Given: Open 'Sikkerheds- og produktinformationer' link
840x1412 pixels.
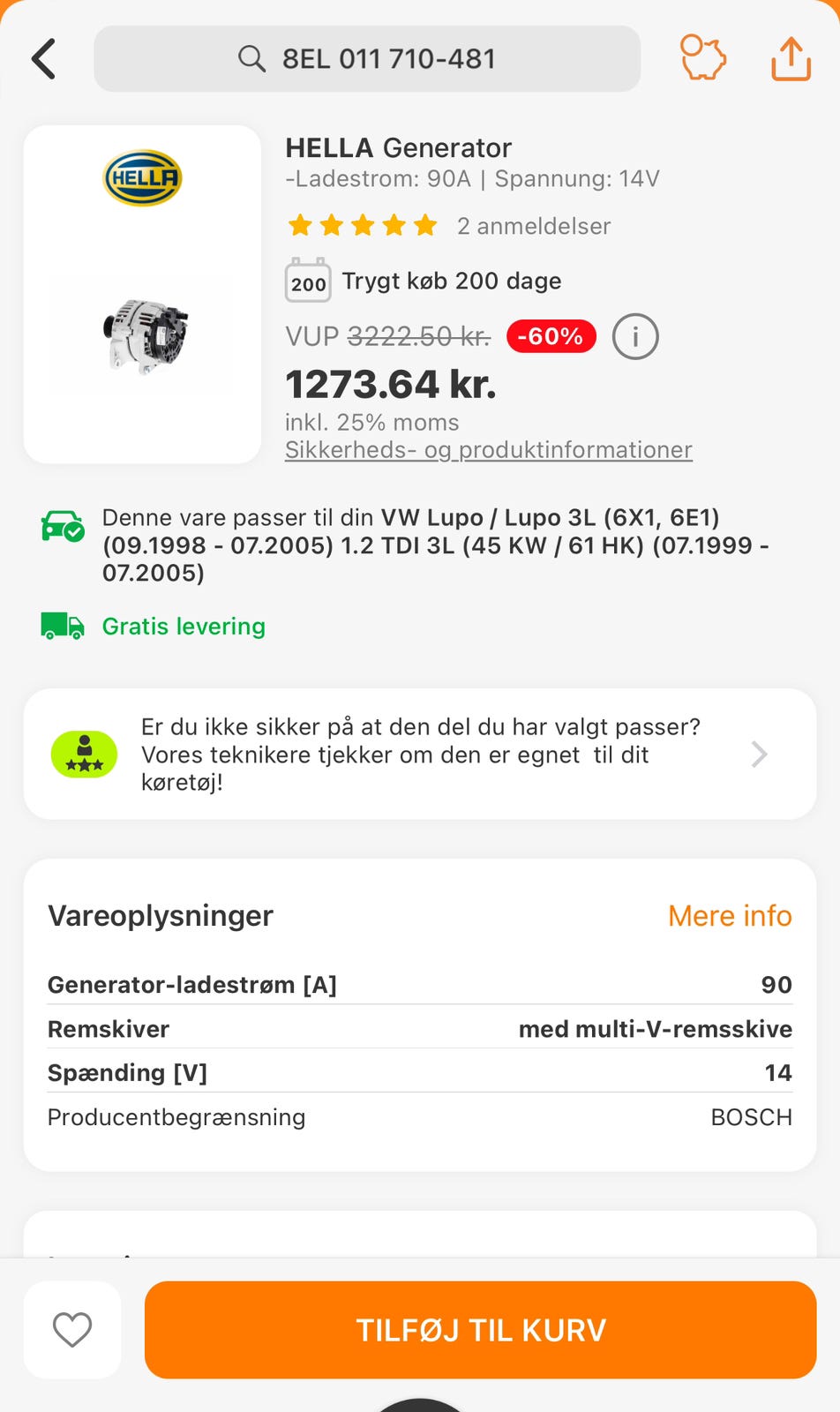Looking at the screenshot, I should pos(488,450).
